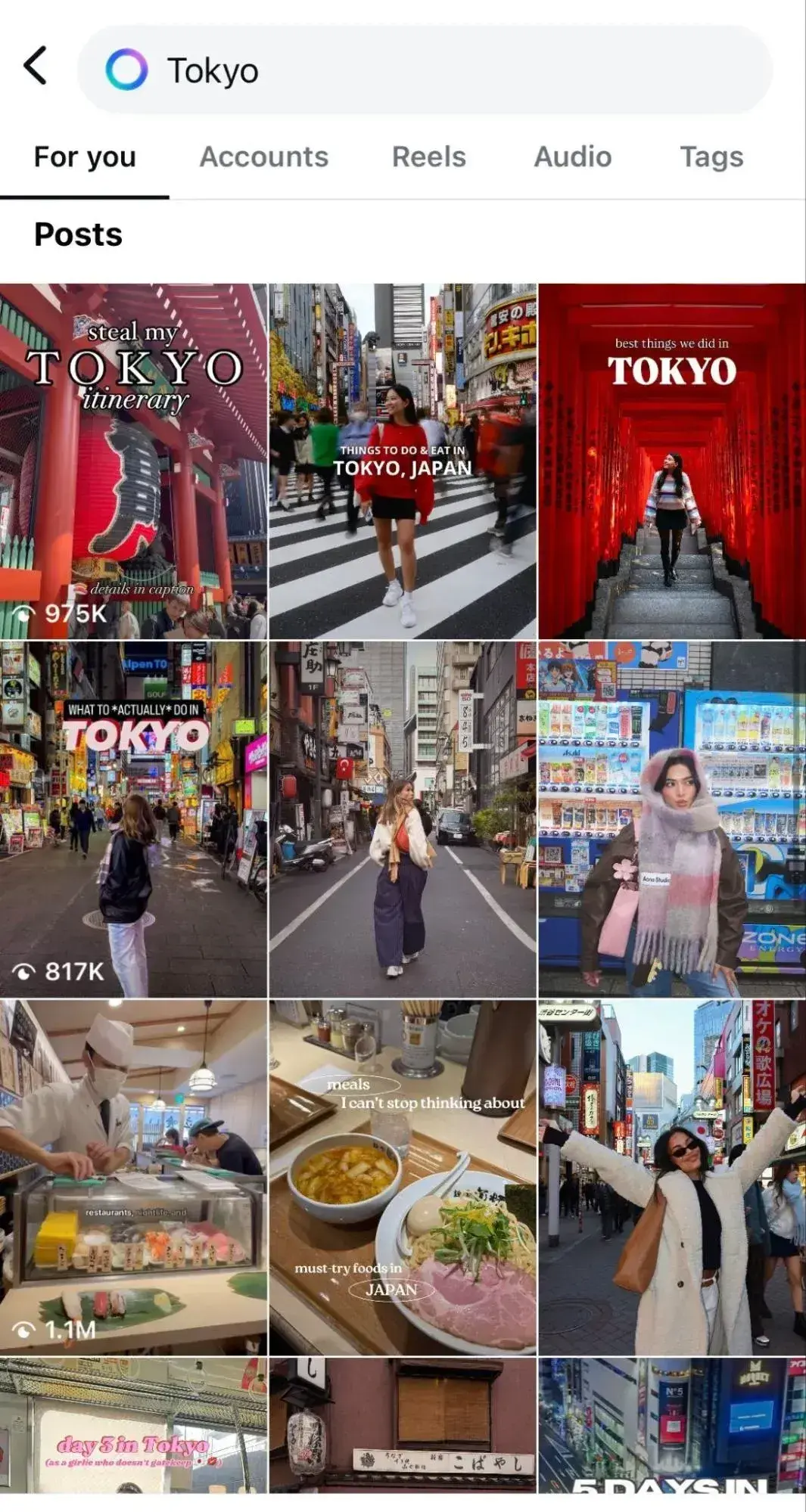Open "meals I can't stop thinking about" post
Viewport: 806px width, 1512px height.
403,1176
